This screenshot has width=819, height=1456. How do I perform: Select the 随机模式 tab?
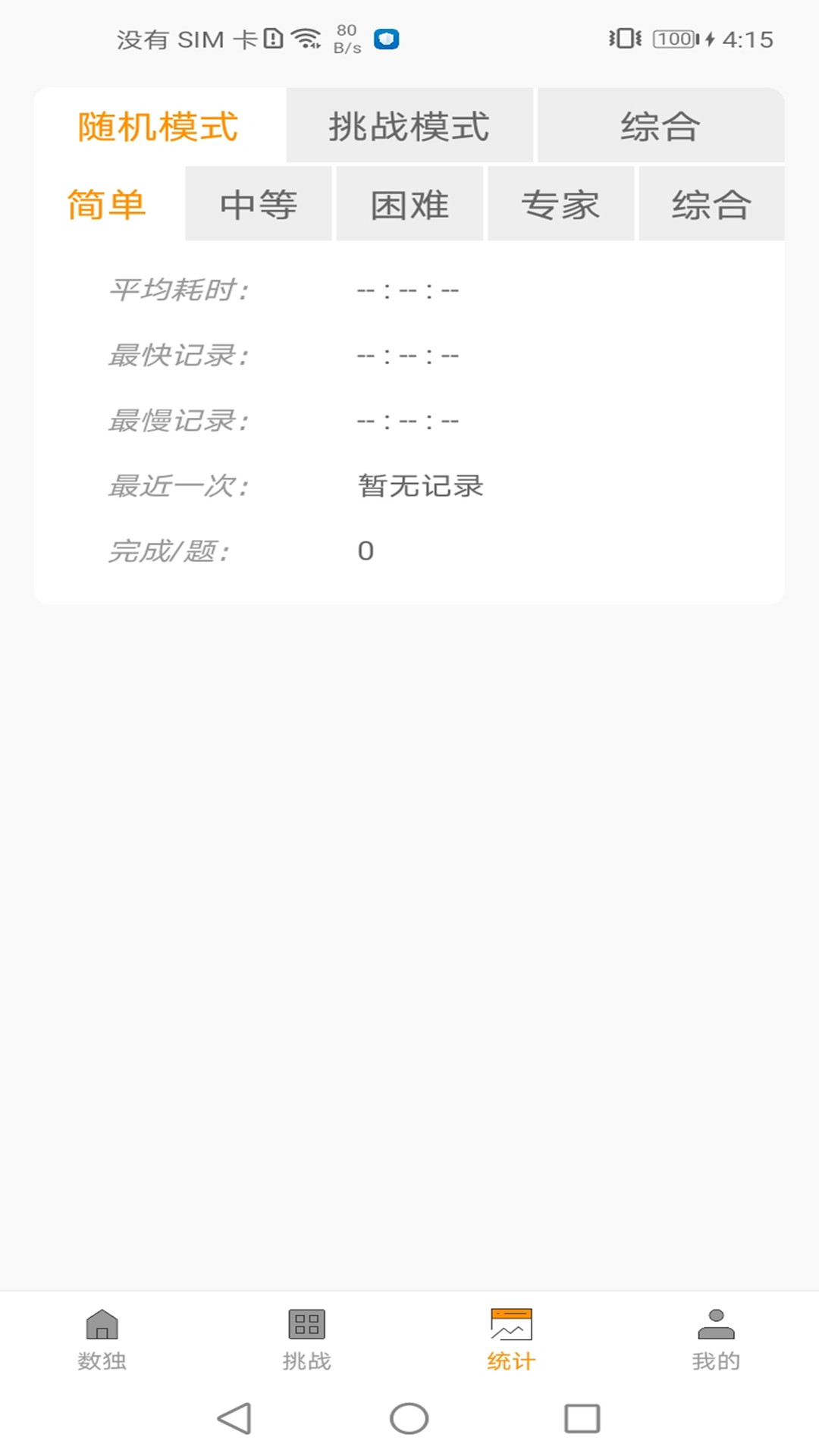click(x=157, y=125)
